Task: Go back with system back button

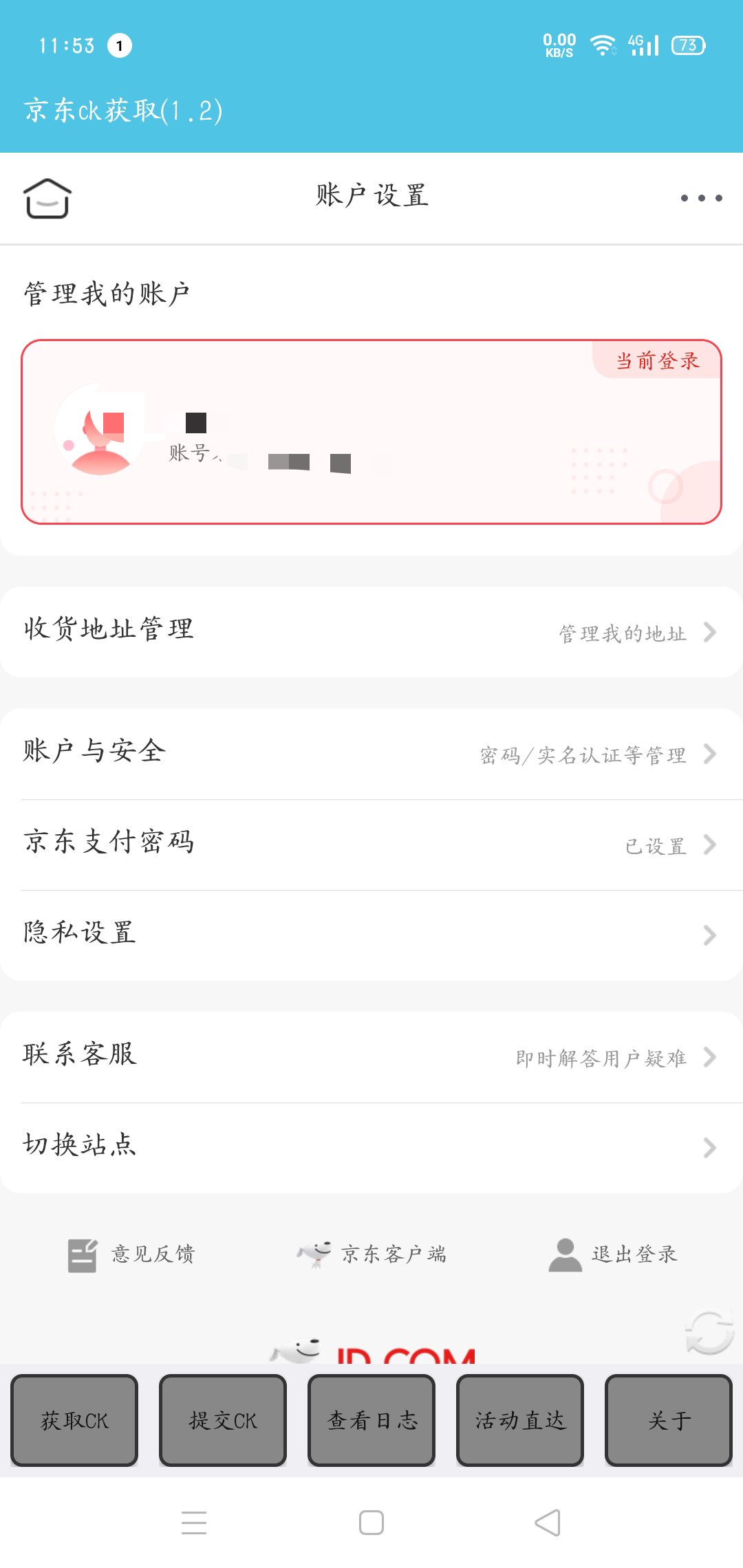Action: (x=548, y=1523)
